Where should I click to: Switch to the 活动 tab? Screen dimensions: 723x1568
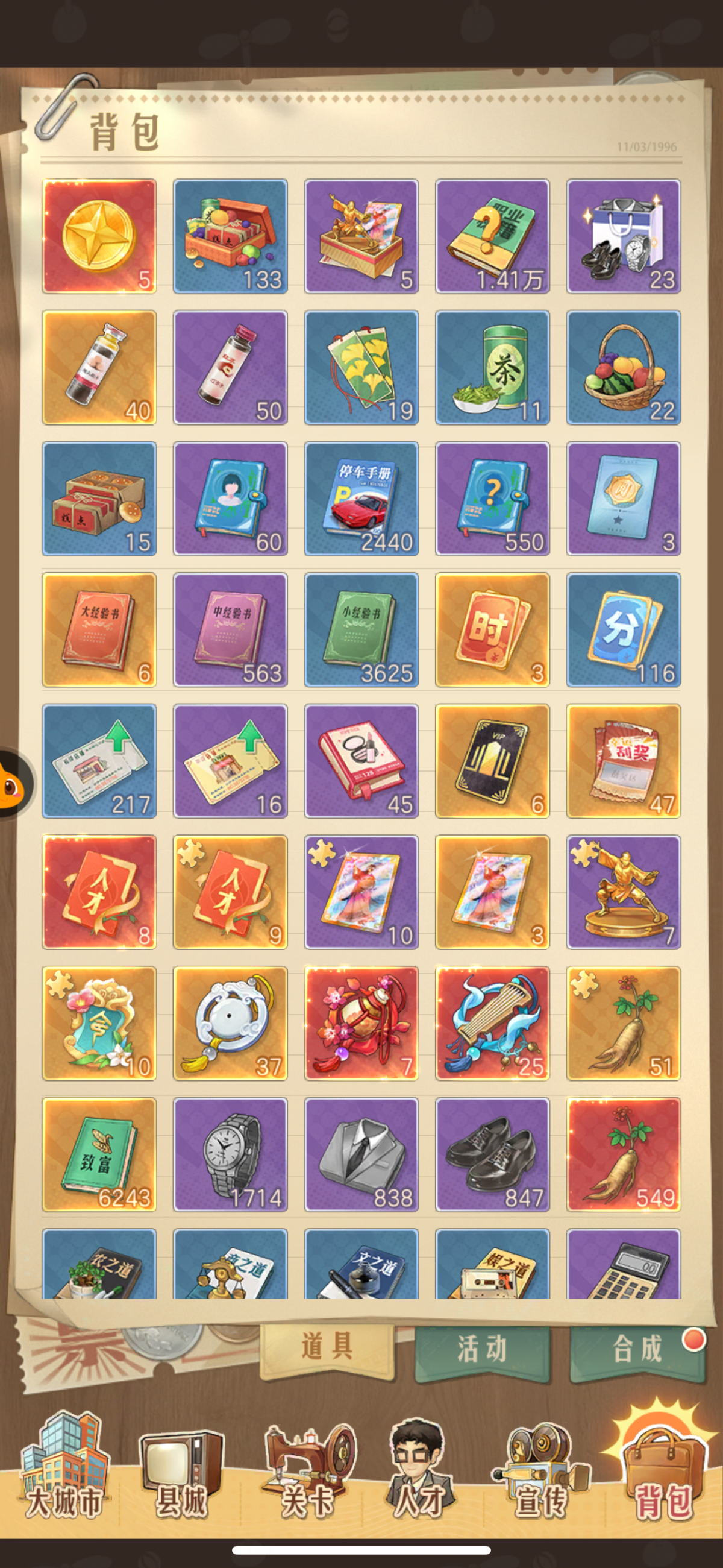[482, 1347]
